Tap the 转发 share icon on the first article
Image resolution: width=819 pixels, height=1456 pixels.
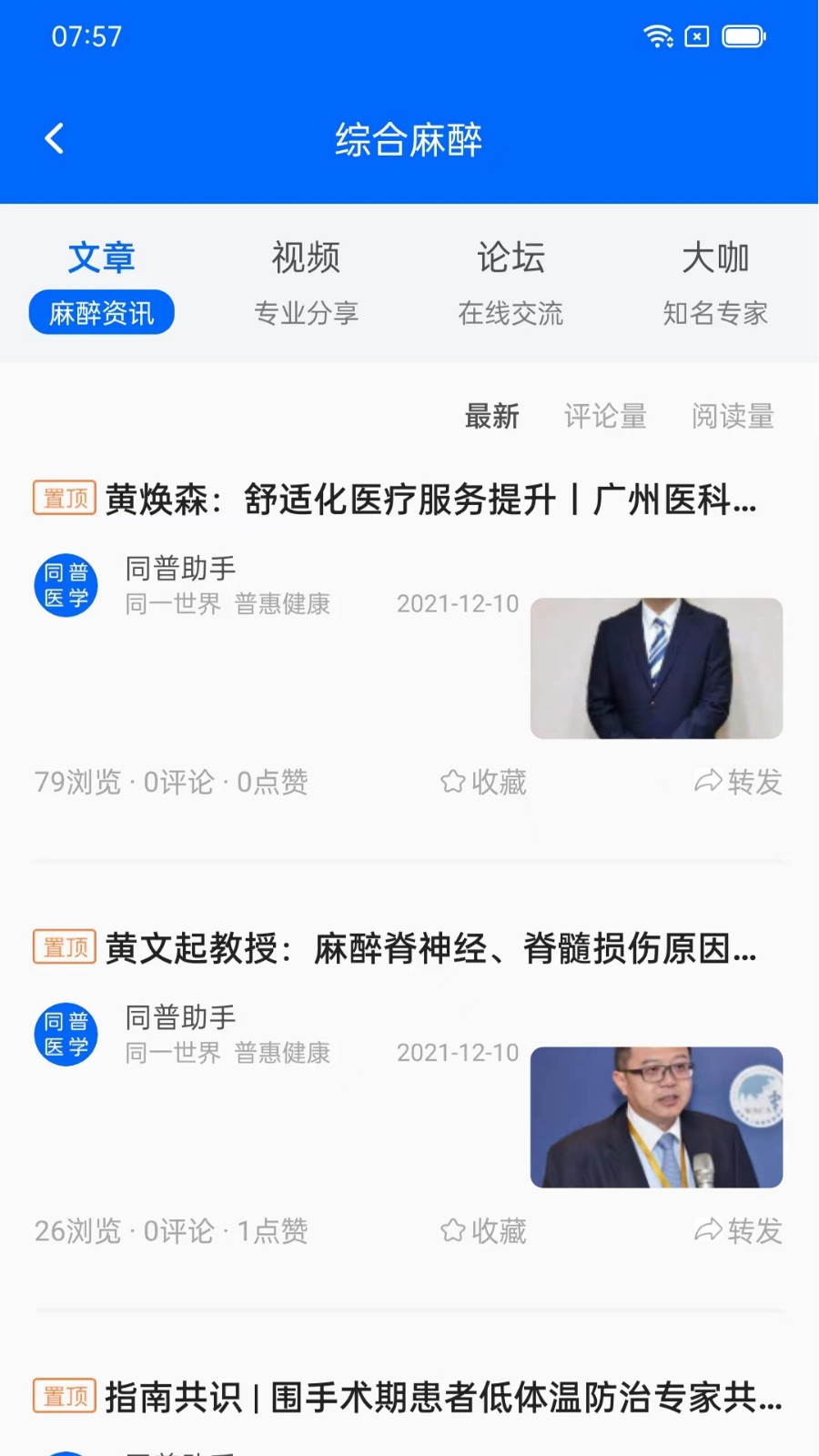[x=738, y=781]
